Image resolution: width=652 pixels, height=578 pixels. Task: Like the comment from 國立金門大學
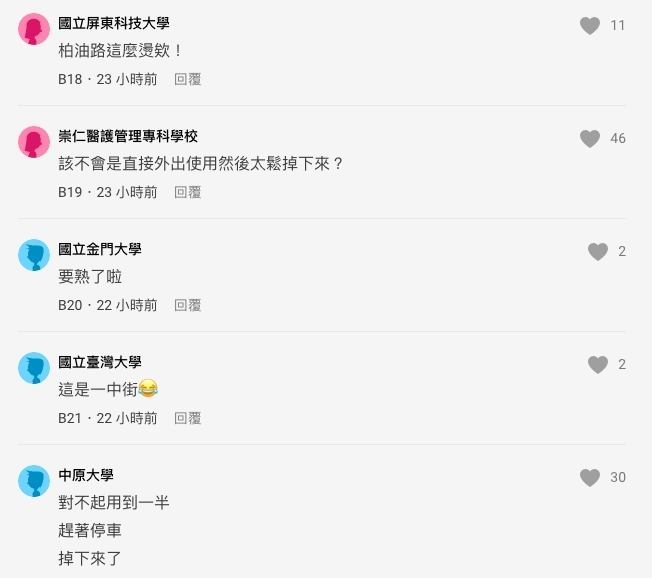[597, 252]
